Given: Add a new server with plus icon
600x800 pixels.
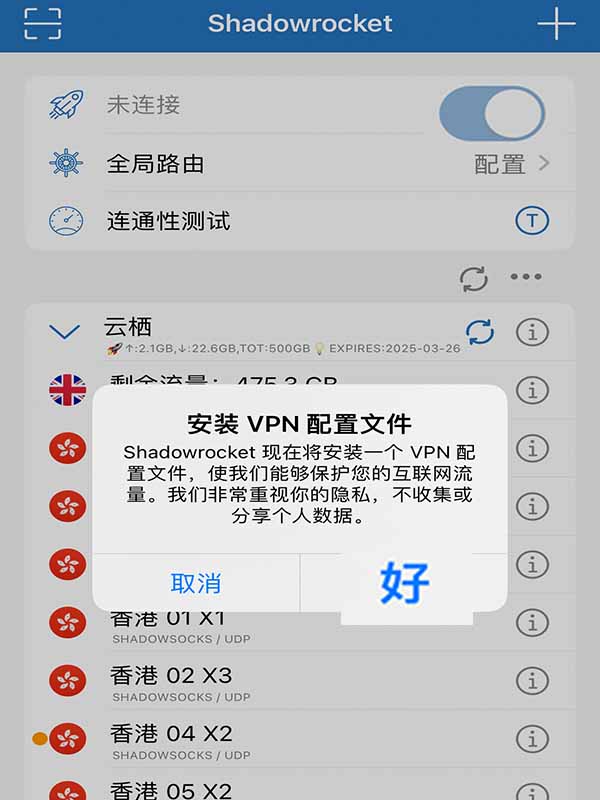Looking at the screenshot, I should [556, 23].
